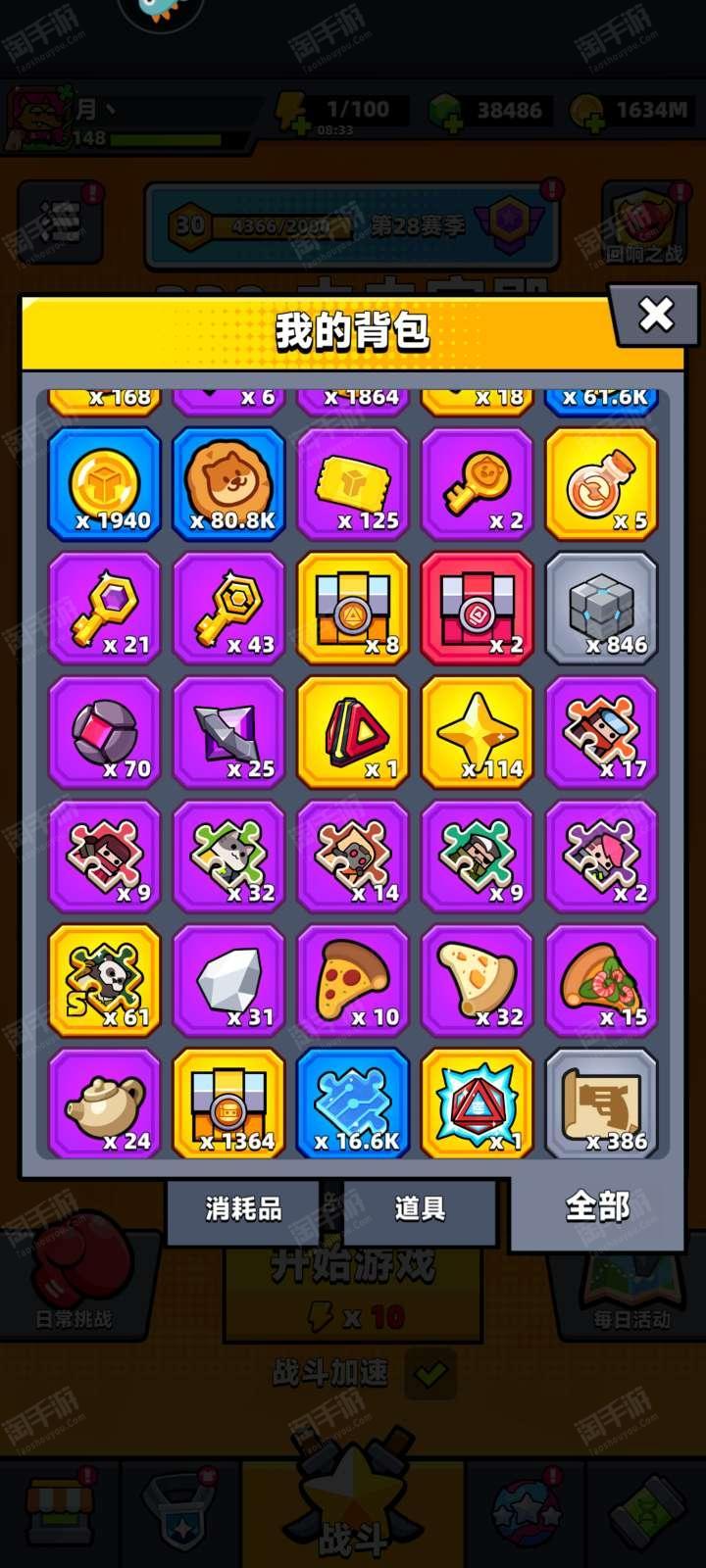Select the white crystal item x31
The height and width of the screenshot is (1568, 706).
click(x=228, y=980)
